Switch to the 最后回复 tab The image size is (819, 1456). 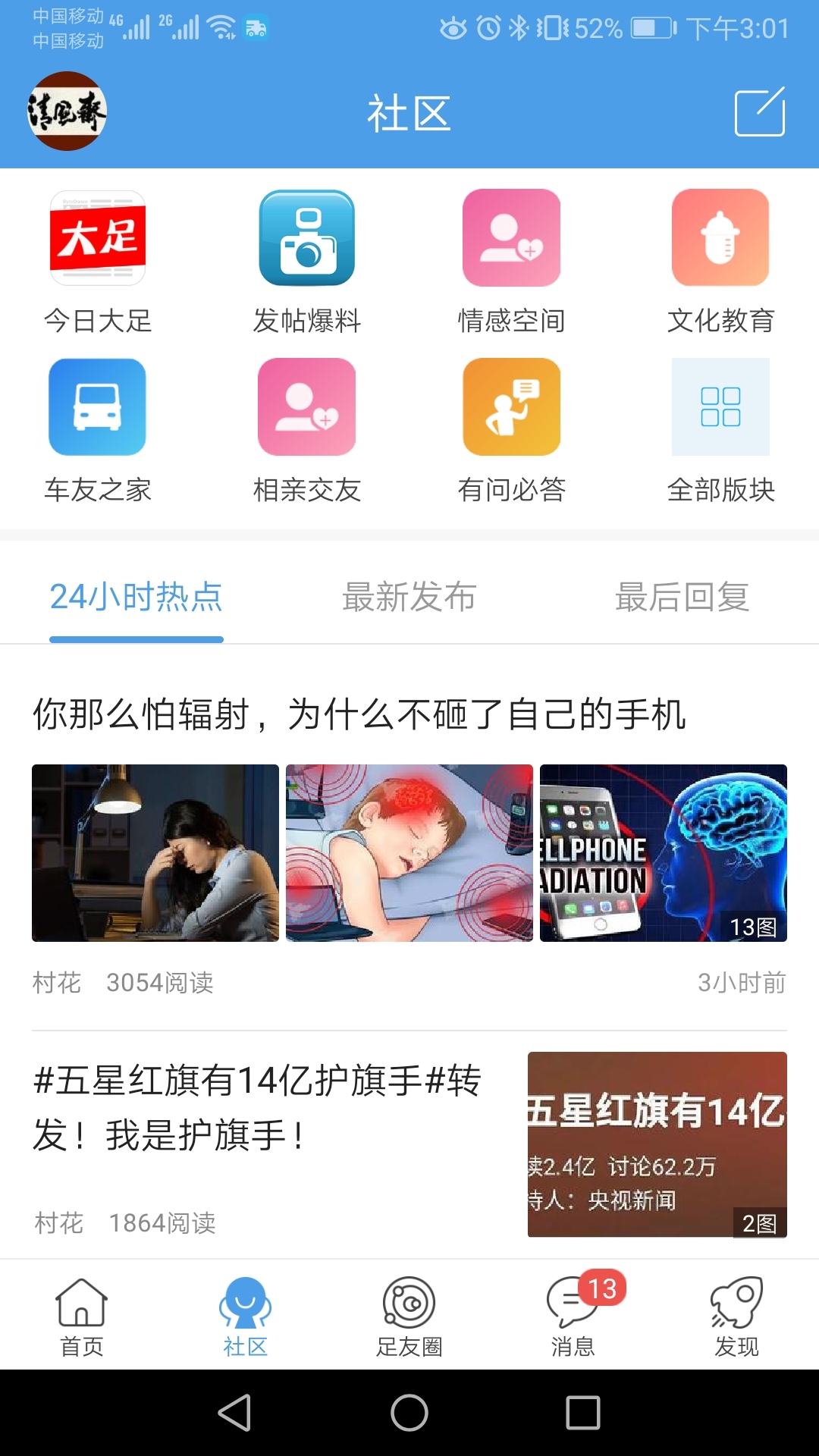[682, 598]
